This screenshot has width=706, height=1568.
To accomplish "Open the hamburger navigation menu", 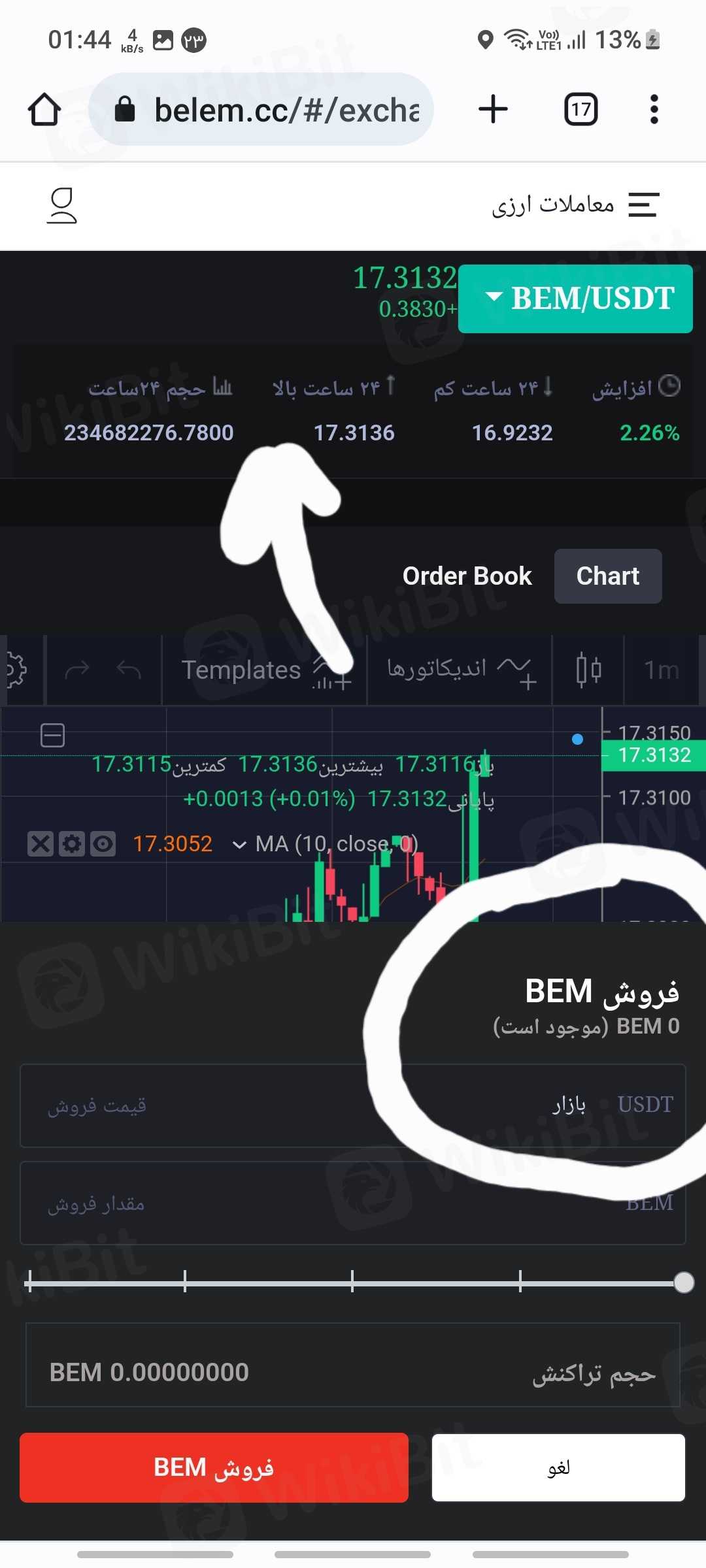I will (x=643, y=205).
